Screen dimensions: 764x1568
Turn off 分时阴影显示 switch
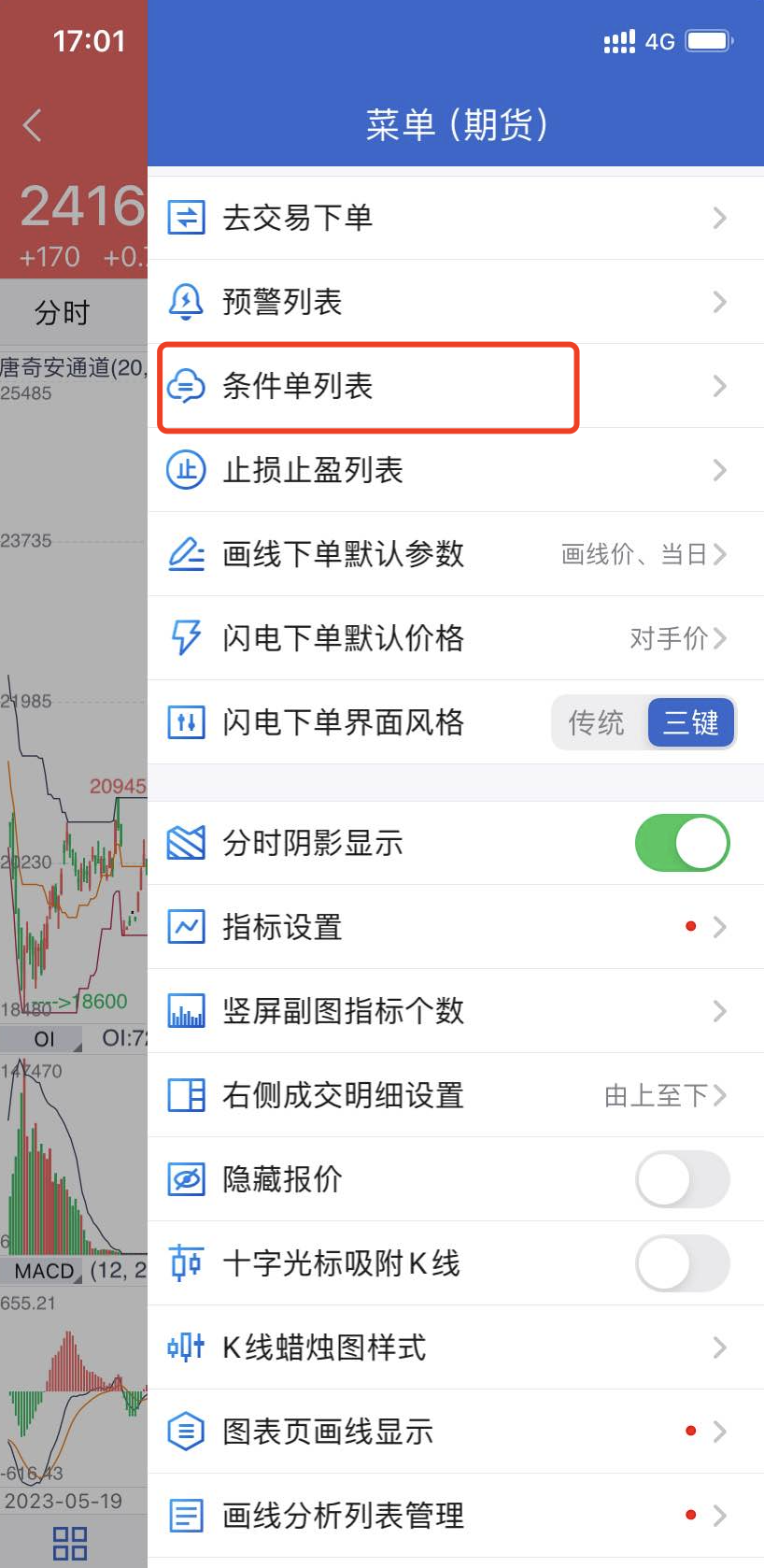(682, 843)
